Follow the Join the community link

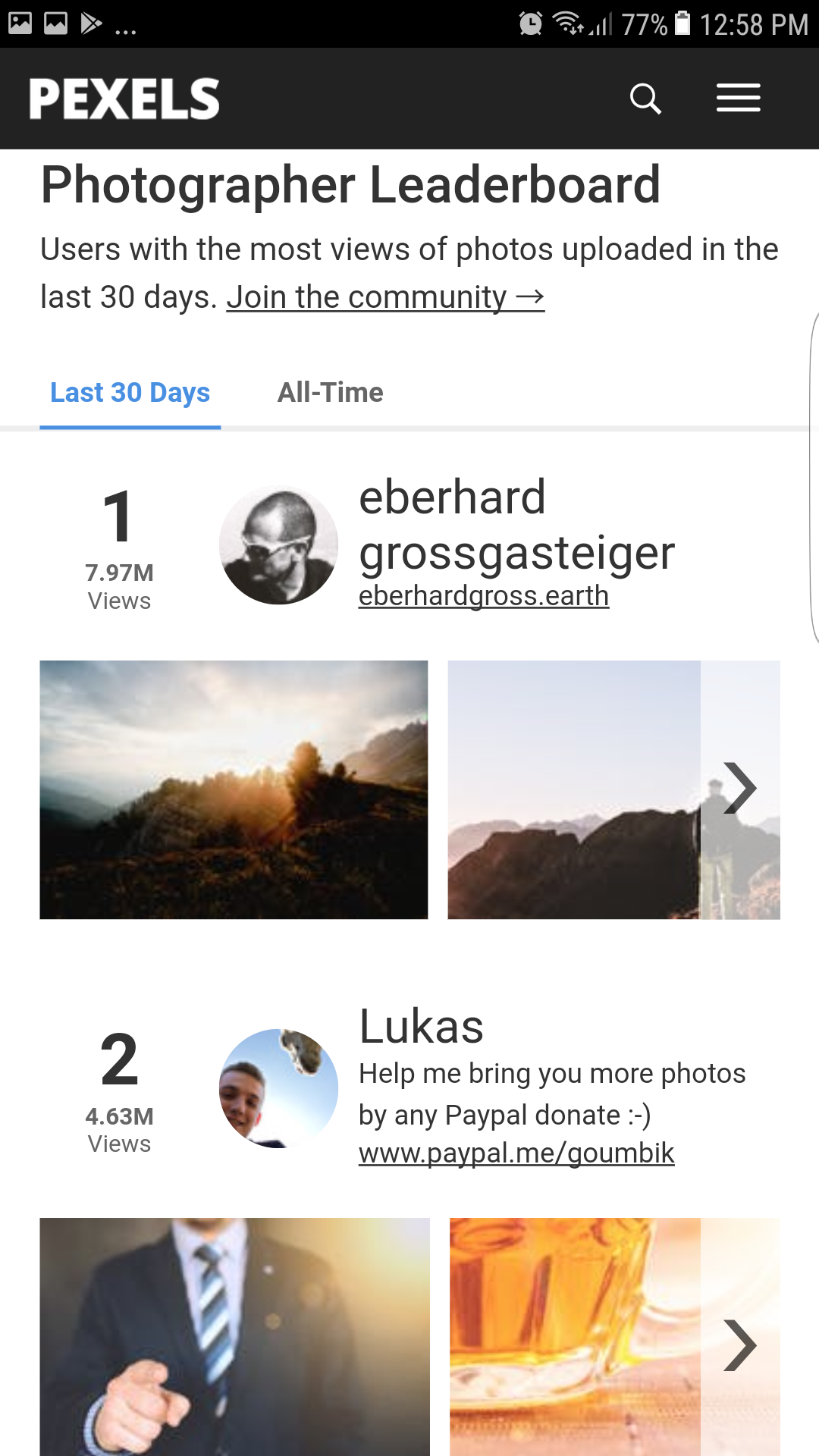pyautogui.click(x=385, y=297)
